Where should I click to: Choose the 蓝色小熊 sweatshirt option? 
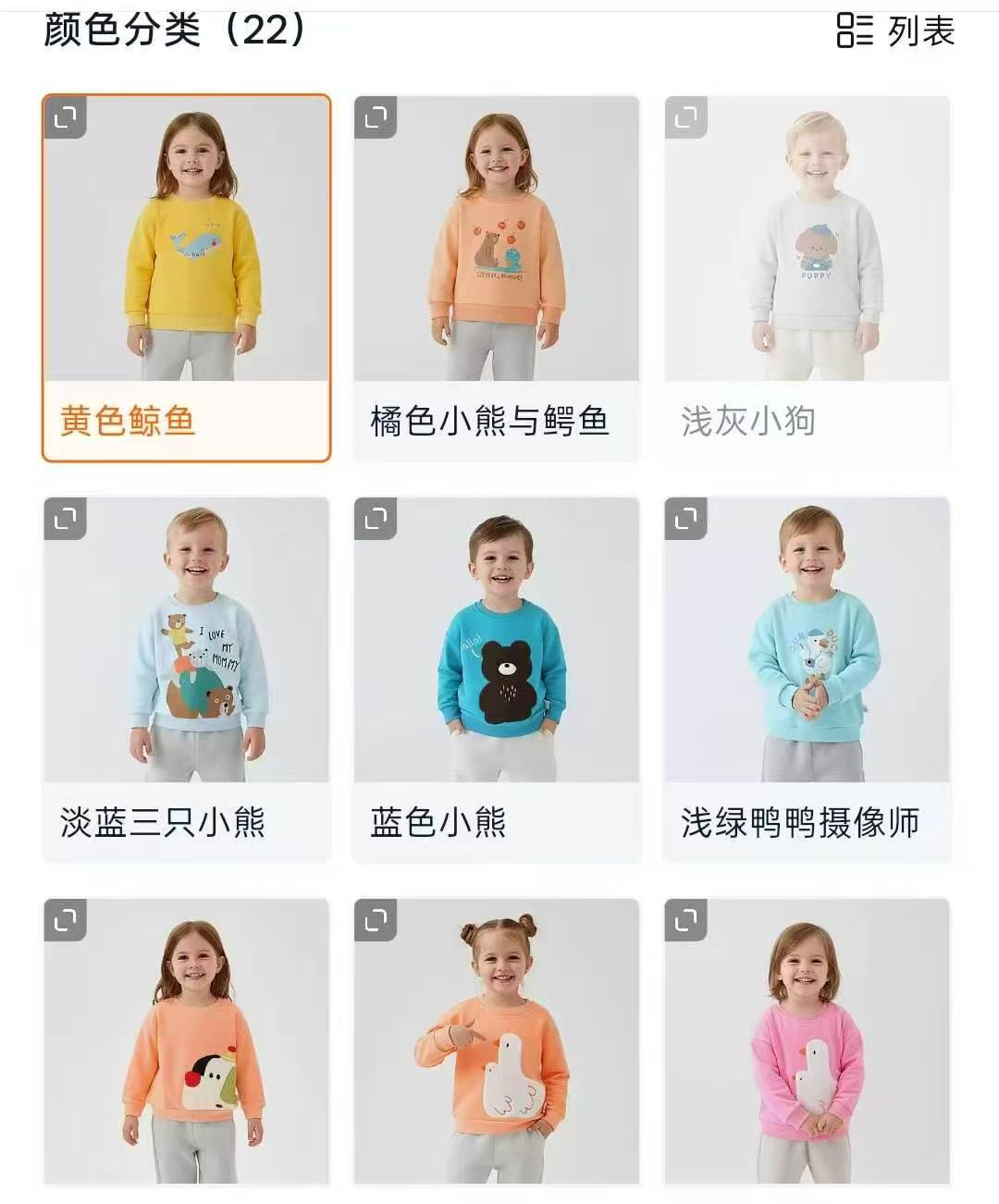(497, 680)
